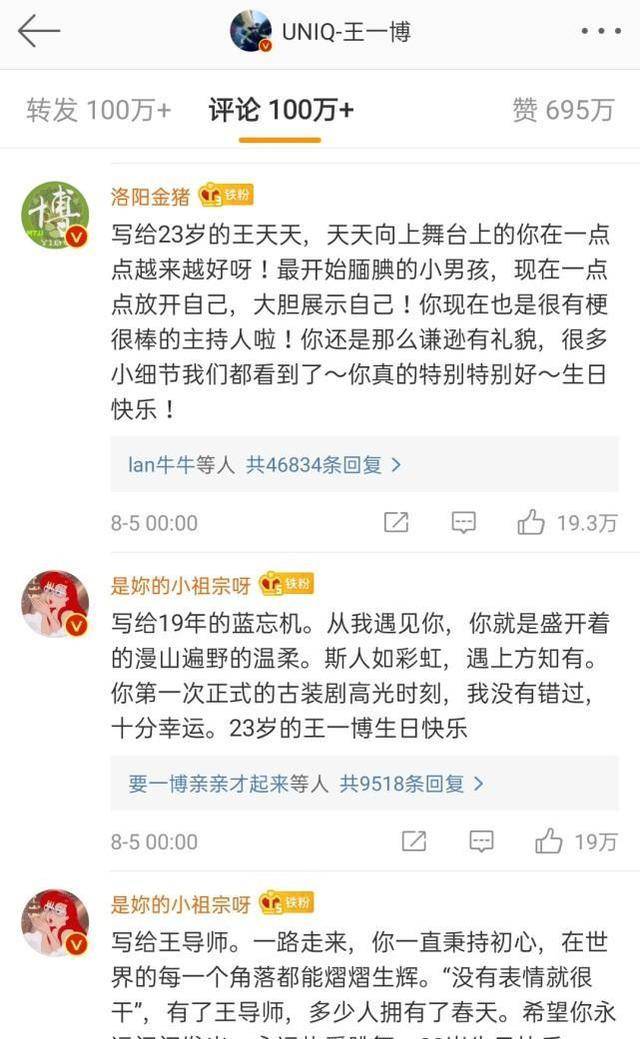Reply to the comment about 蓝忘机
Screen dimensions: 640x1039
click(x=481, y=841)
